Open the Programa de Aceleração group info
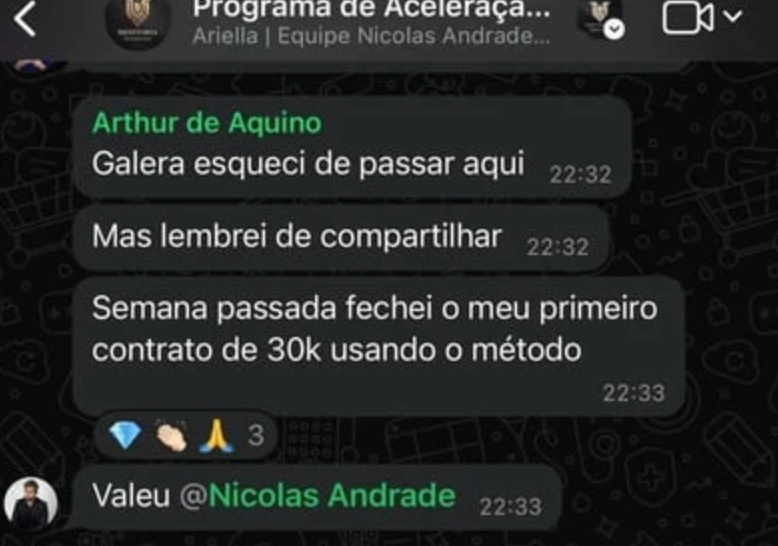 [x=370, y=22]
